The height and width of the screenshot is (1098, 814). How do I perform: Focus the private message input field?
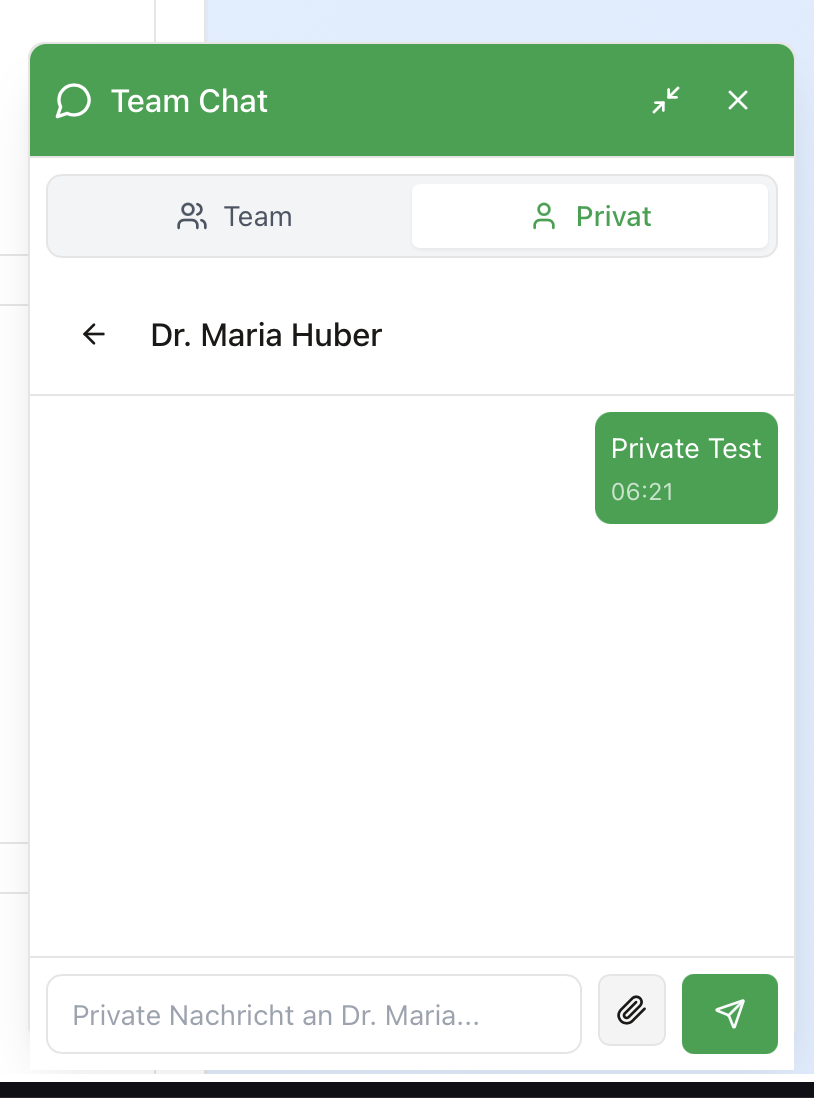[x=313, y=1014]
